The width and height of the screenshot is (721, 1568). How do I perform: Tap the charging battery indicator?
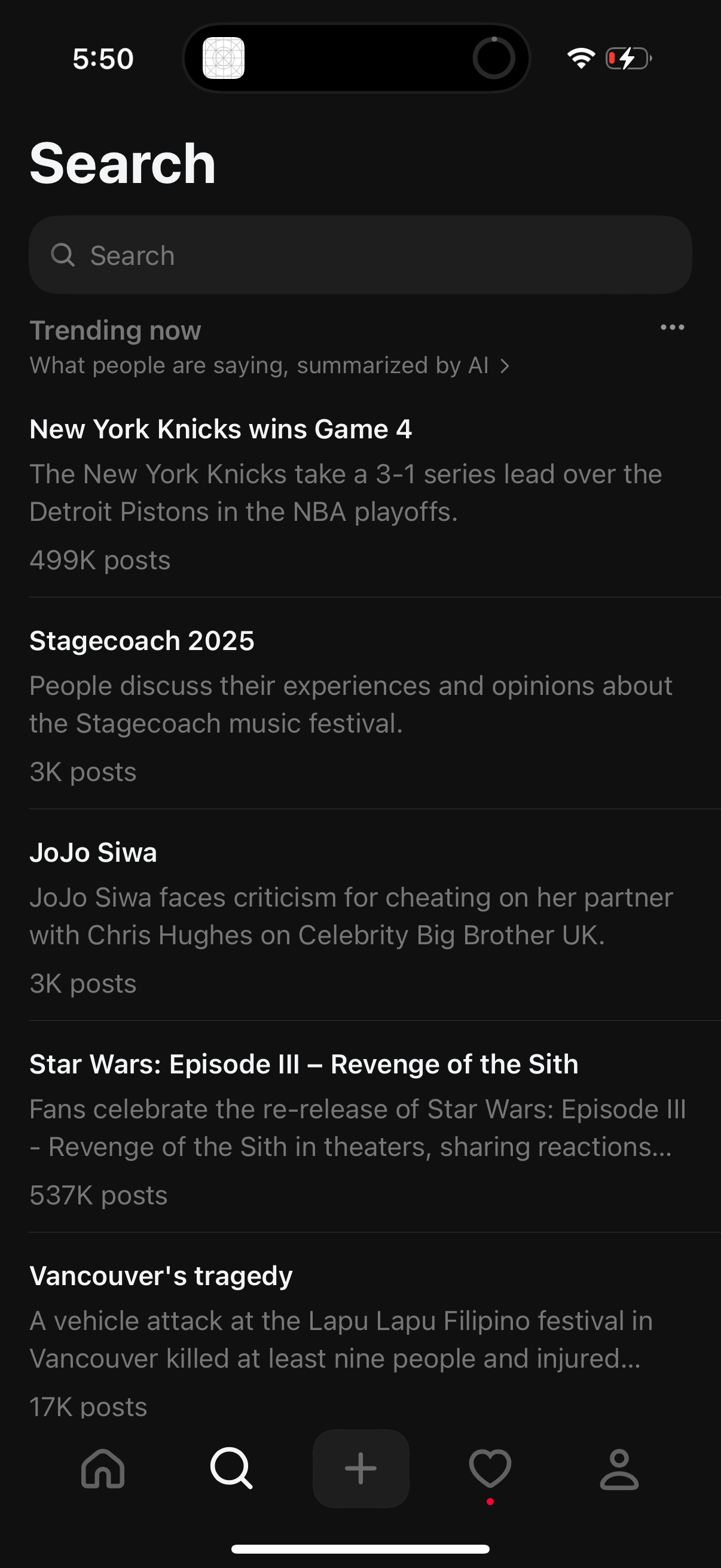[x=627, y=59]
